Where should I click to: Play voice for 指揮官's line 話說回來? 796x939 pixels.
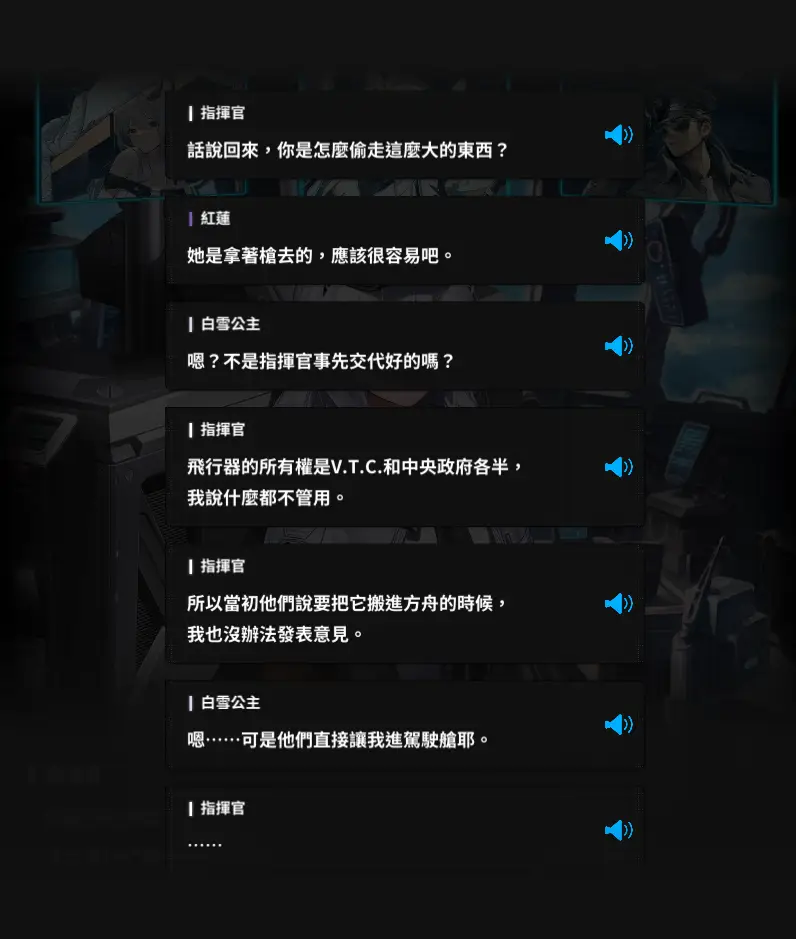point(618,135)
